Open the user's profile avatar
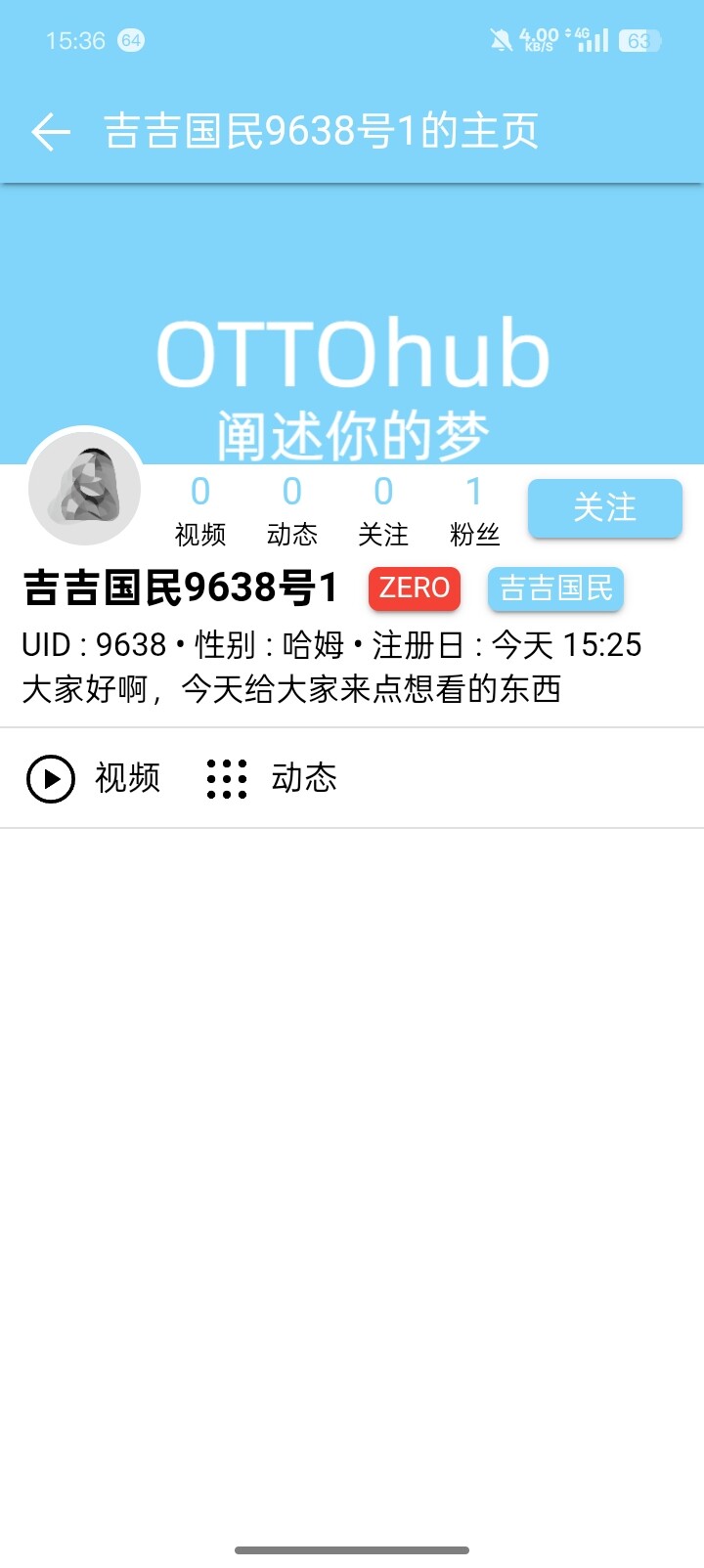The image size is (704, 1568). pos(85,488)
